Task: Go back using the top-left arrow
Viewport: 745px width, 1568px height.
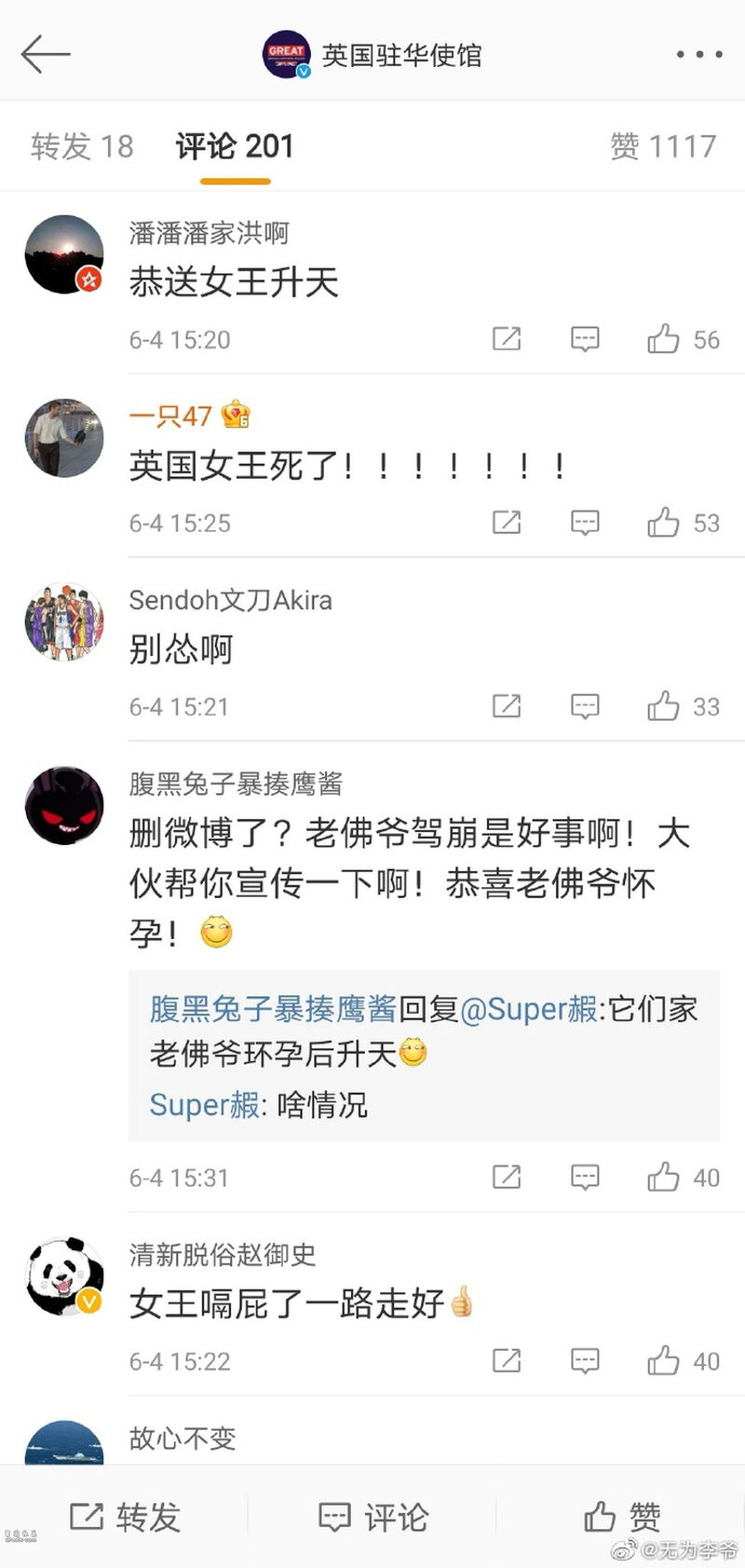Action: pyautogui.click(x=45, y=54)
